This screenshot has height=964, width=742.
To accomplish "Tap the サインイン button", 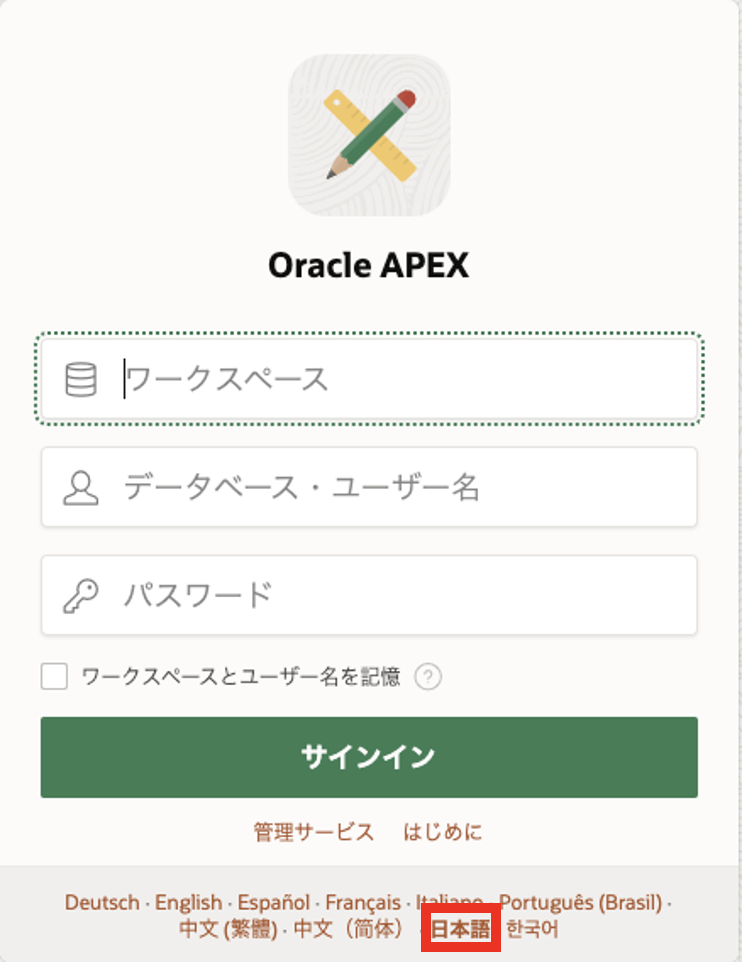I will [x=369, y=757].
